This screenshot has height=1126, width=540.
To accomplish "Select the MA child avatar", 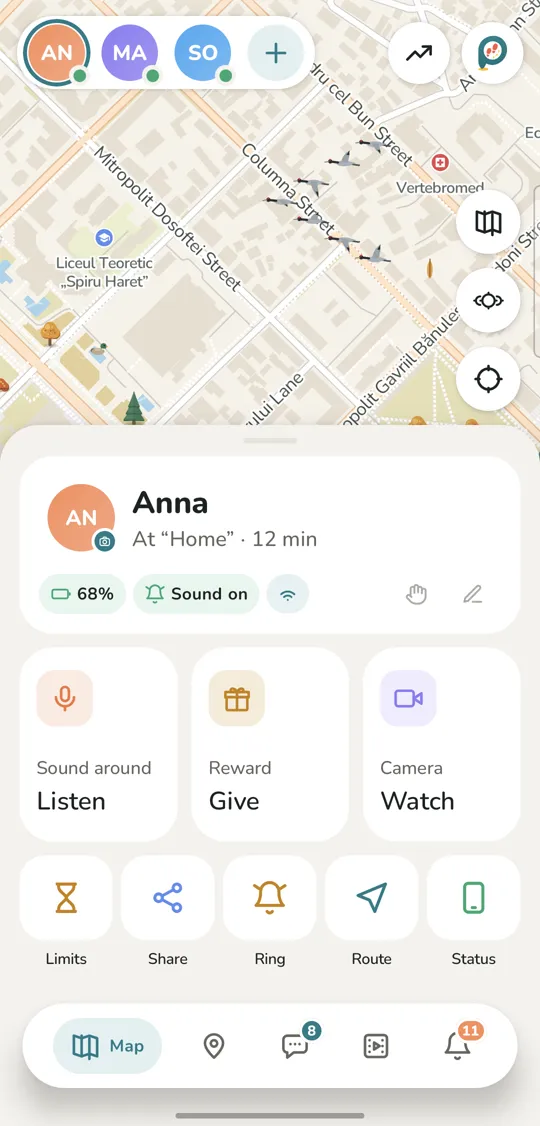I will [x=129, y=53].
